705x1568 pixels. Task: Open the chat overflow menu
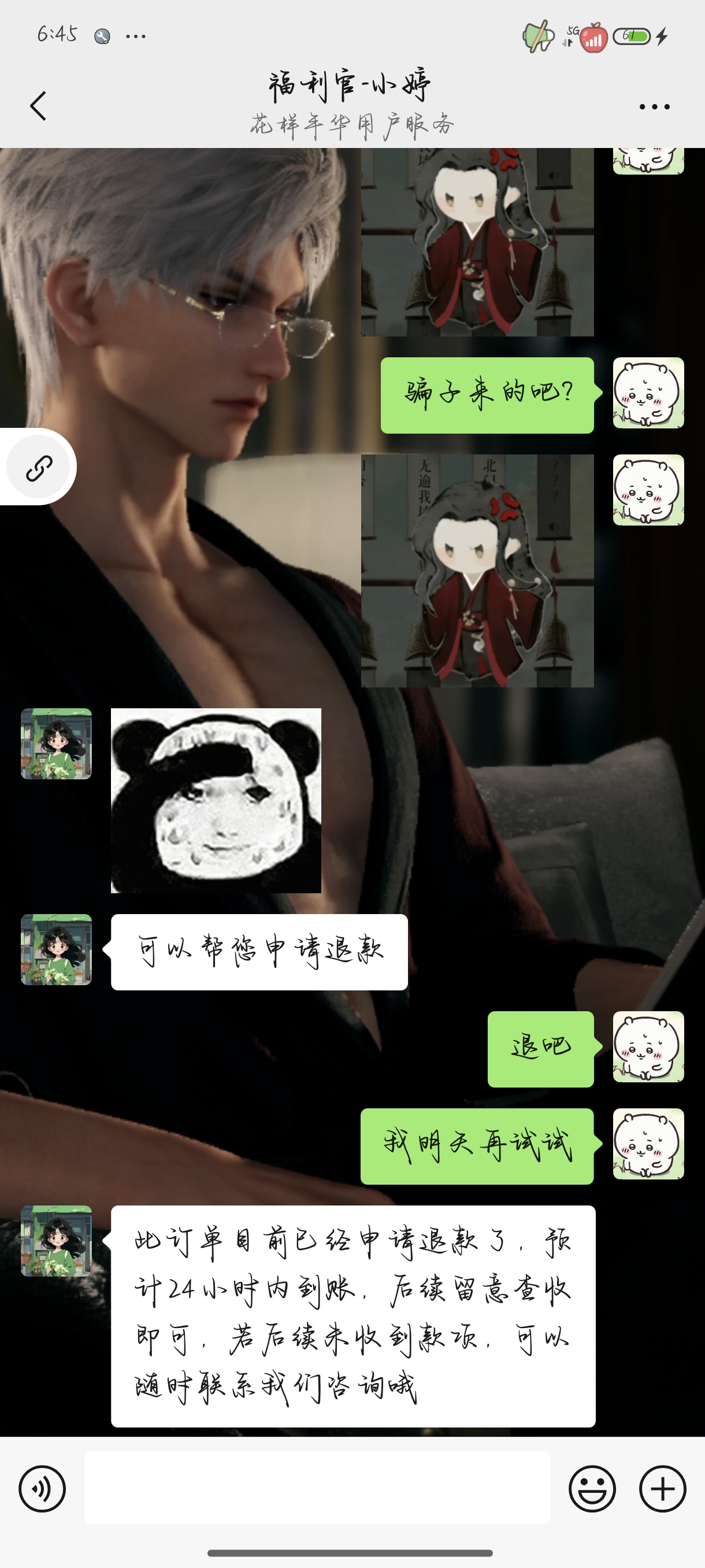pyautogui.click(x=655, y=106)
